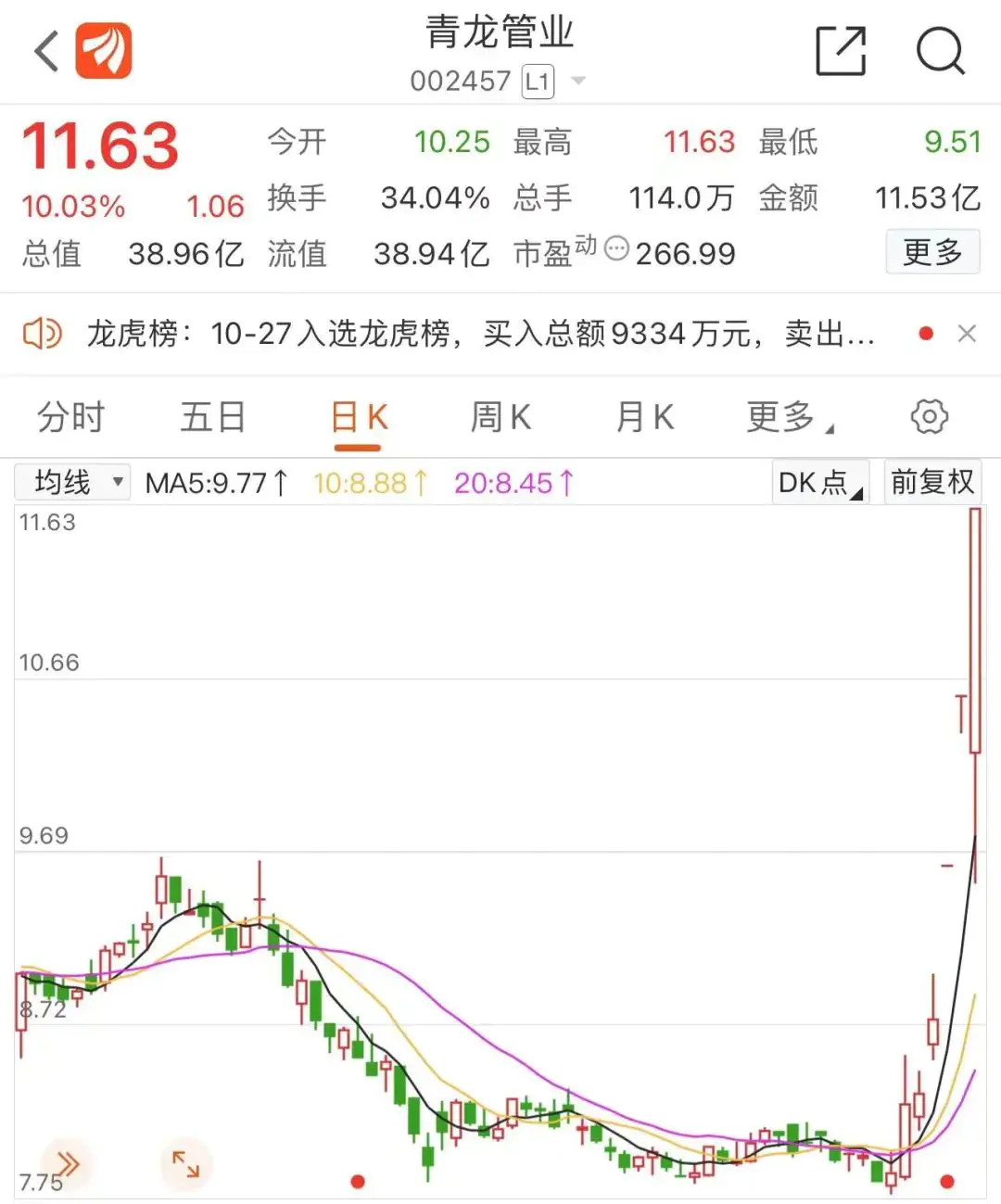Open the 均线 dropdown
This screenshot has height=1204, width=1001.
click(72, 481)
